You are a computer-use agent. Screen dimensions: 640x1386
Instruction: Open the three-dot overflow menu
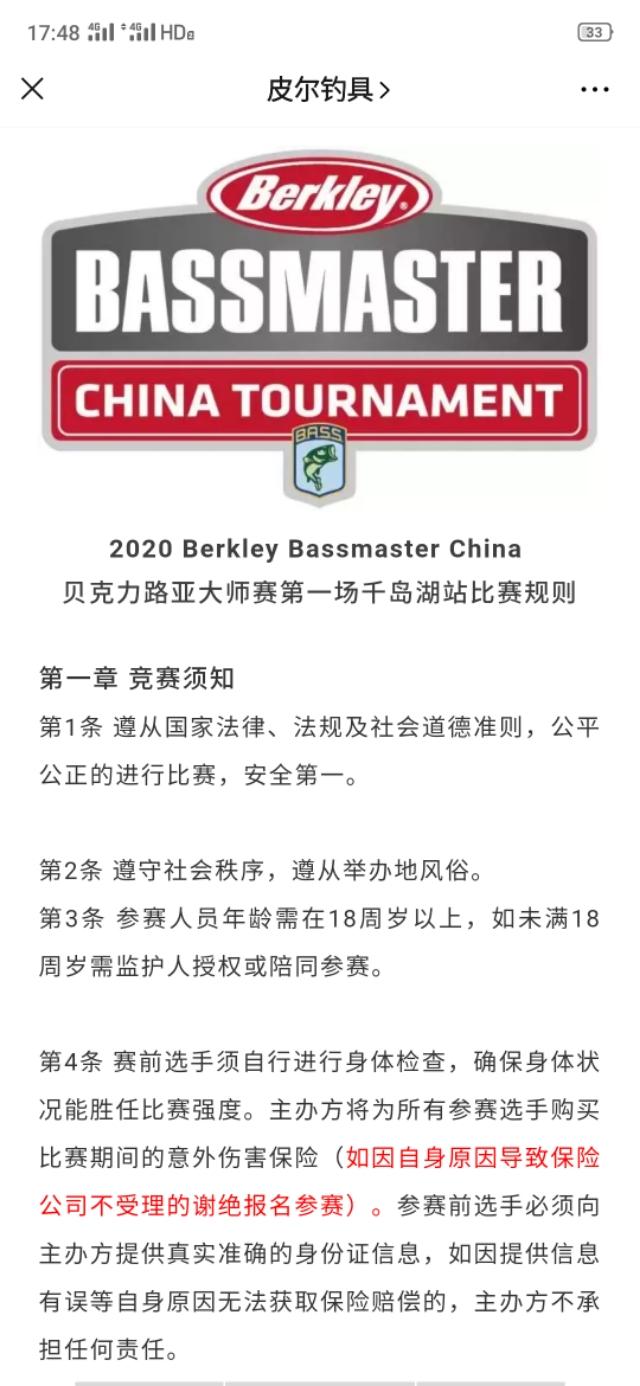594,90
